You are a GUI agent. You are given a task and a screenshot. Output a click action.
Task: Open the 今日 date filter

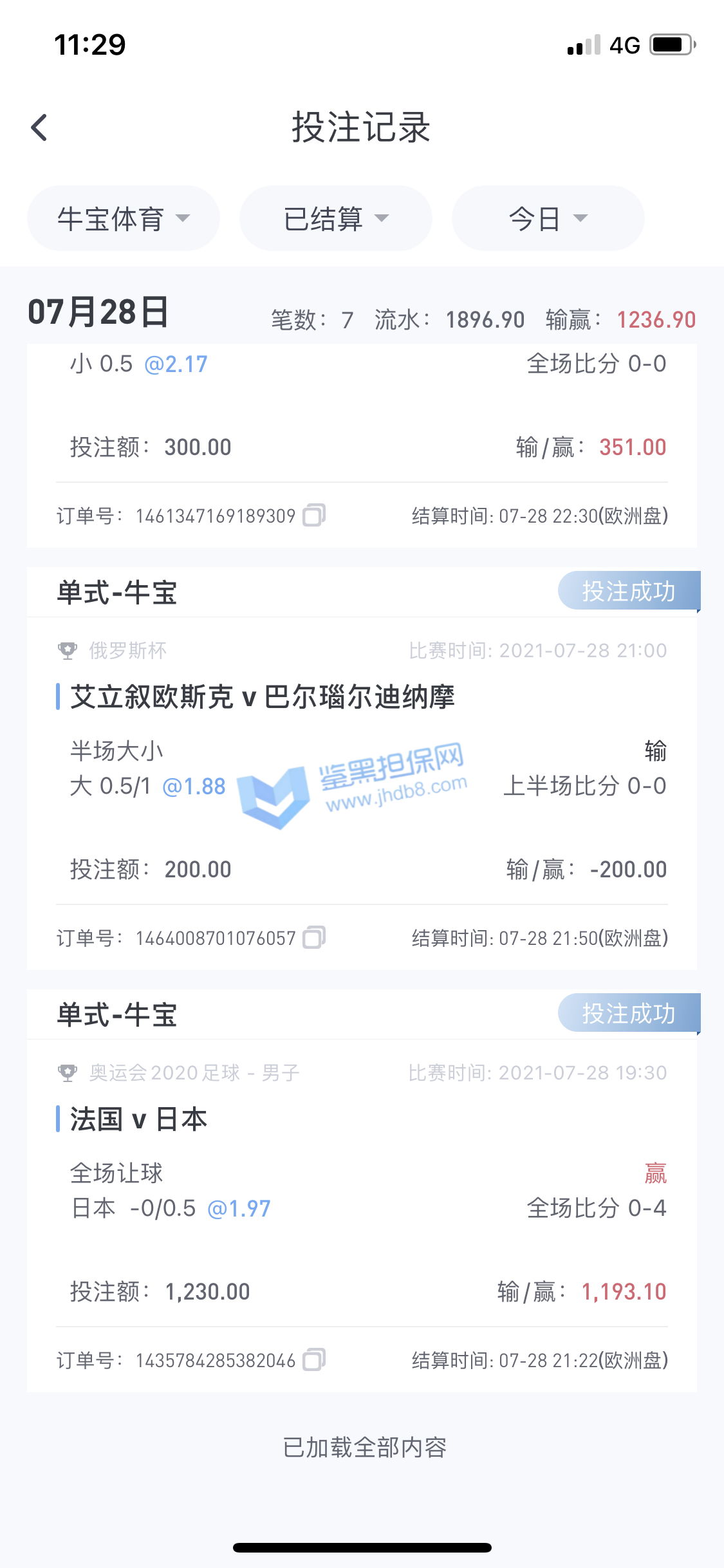coord(548,219)
